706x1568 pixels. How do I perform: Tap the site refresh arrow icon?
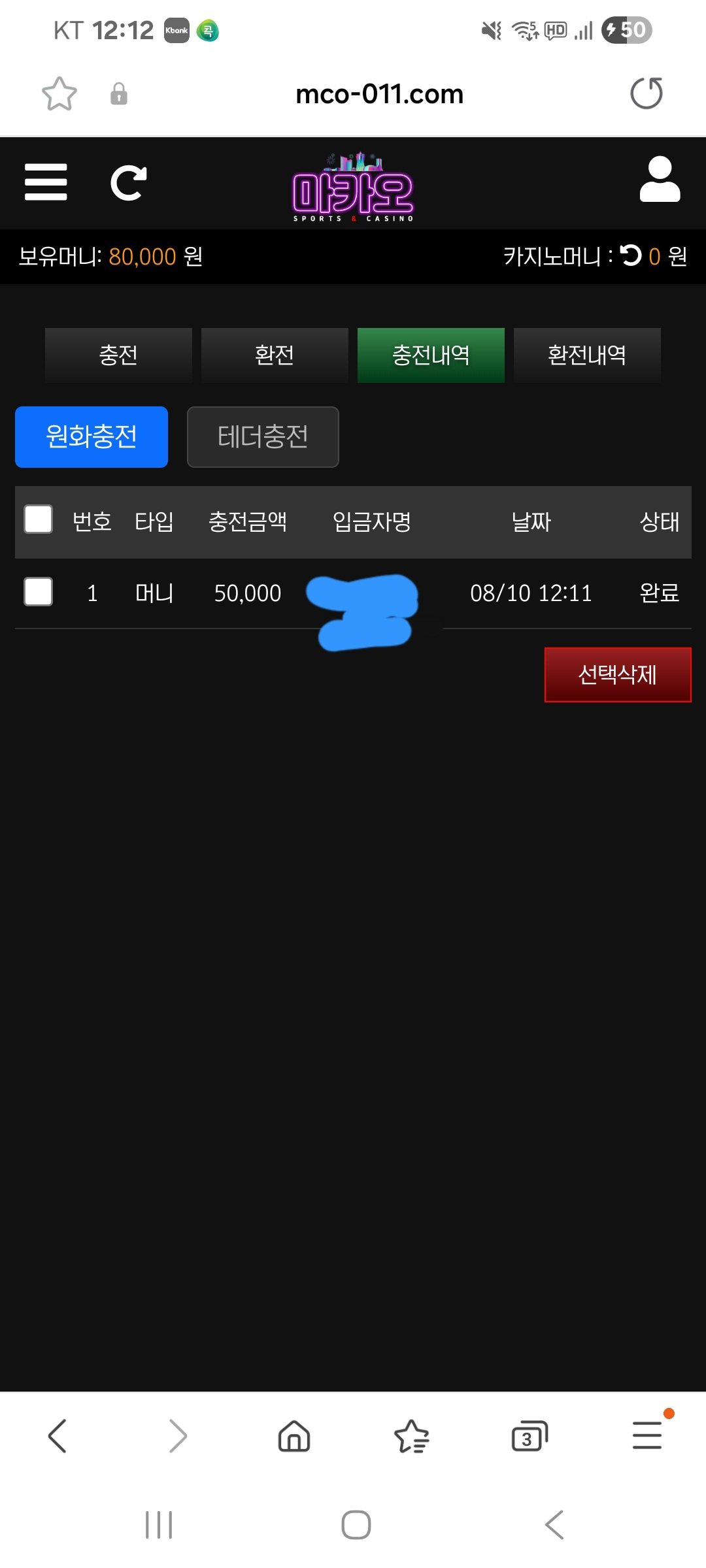[x=128, y=183]
